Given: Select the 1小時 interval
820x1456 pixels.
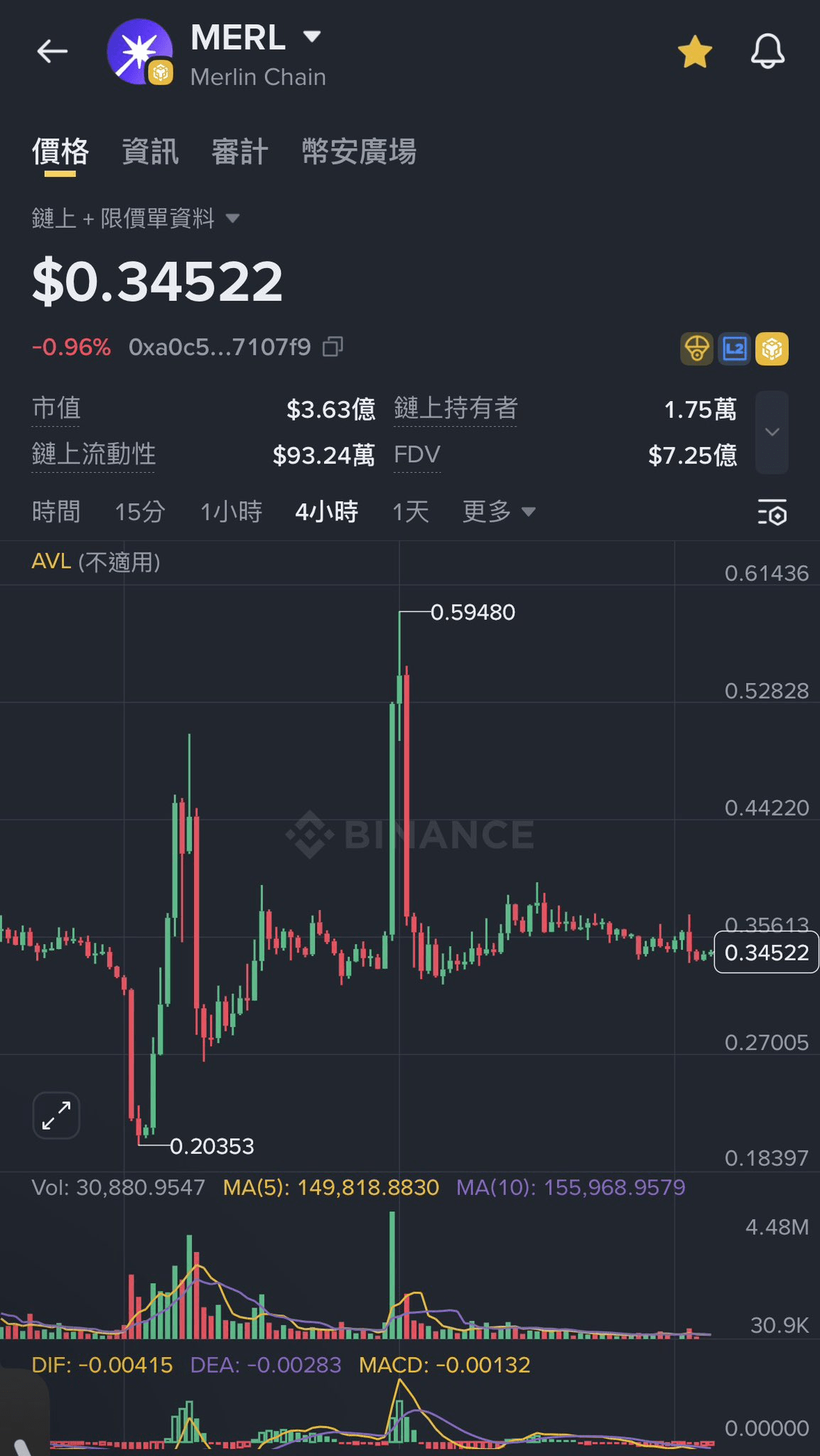Looking at the screenshot, I should coord(231,512).
